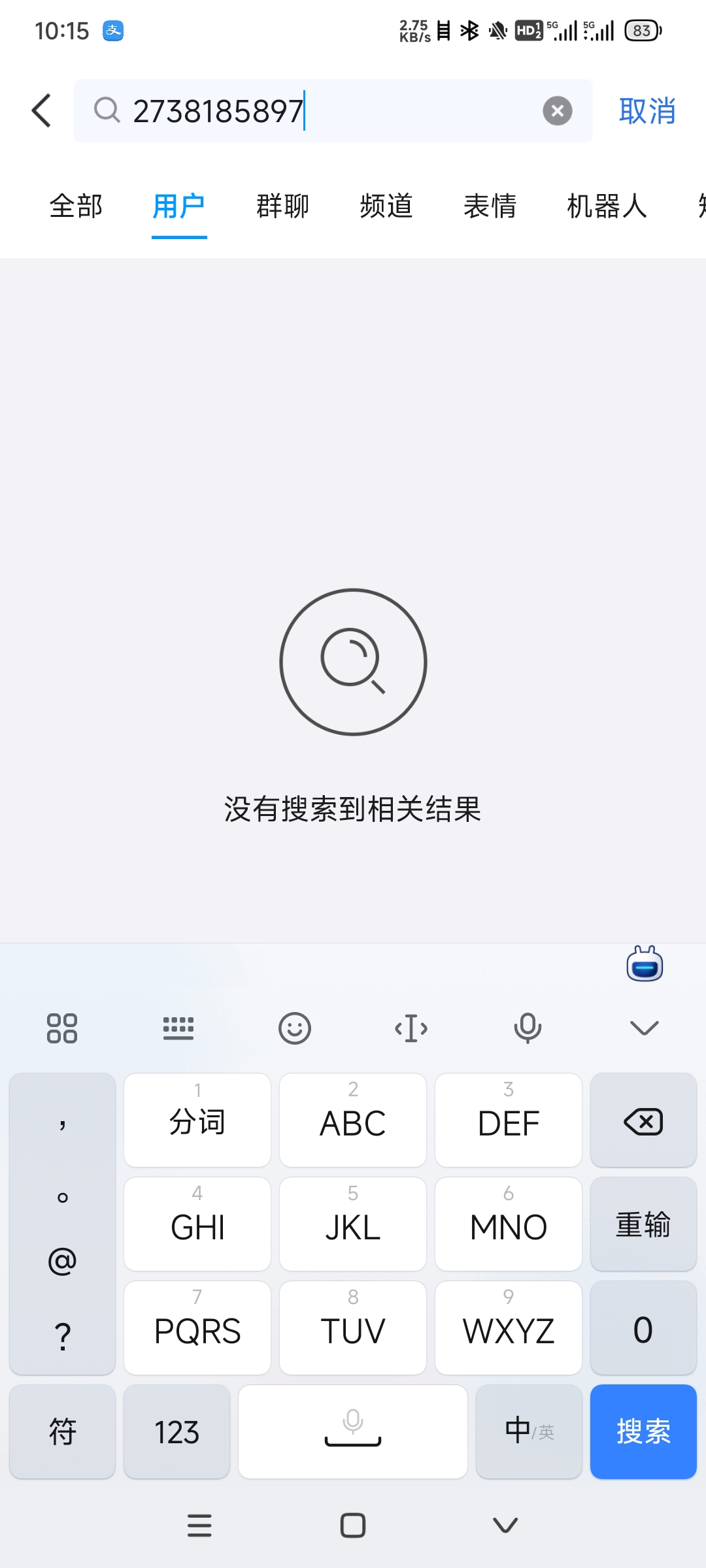The image size is (706, 1568).
Task: Open the 频道 tab
Action: pos(386,206)
